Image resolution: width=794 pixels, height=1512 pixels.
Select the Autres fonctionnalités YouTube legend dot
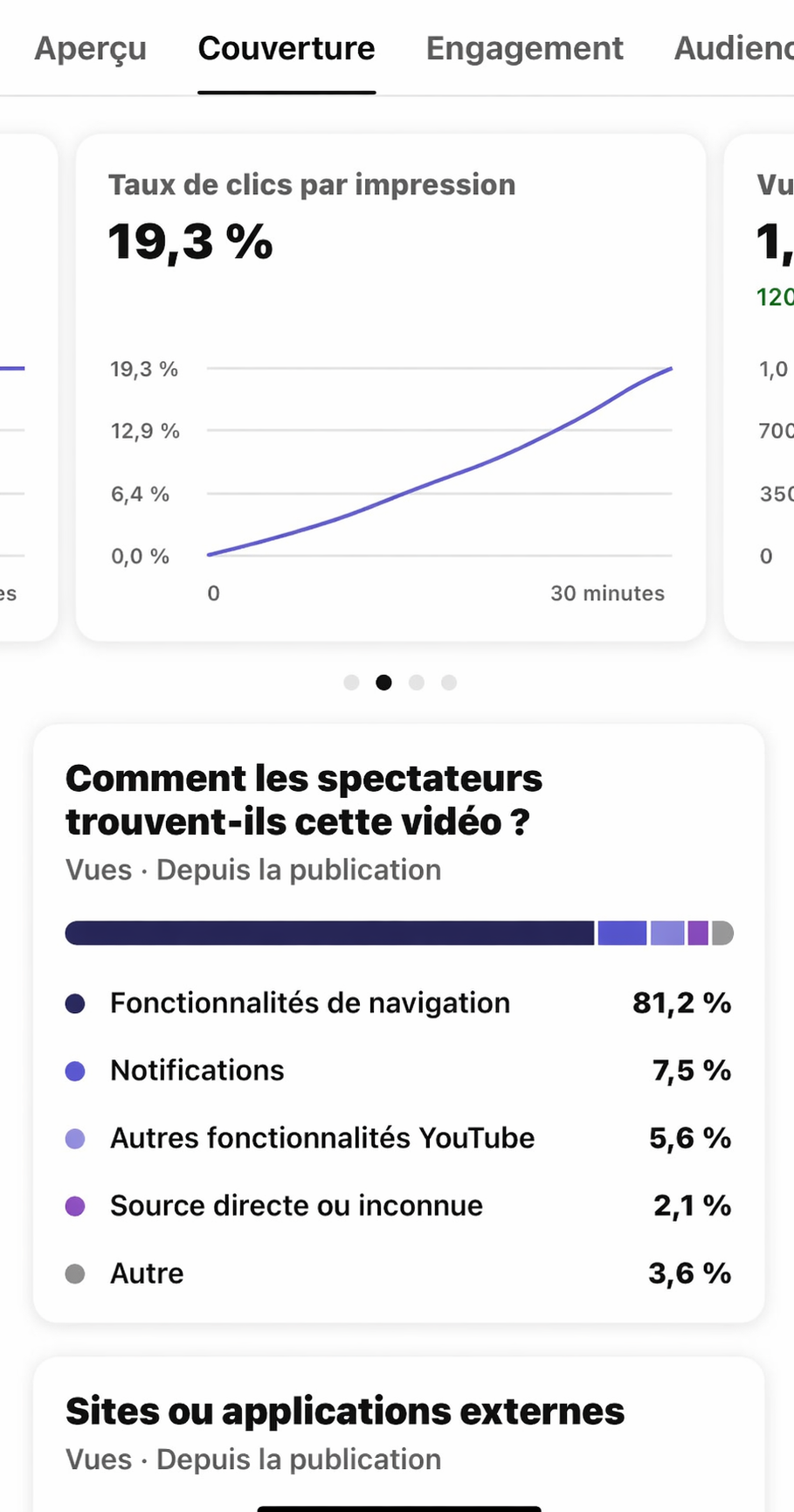[75, 1138]
